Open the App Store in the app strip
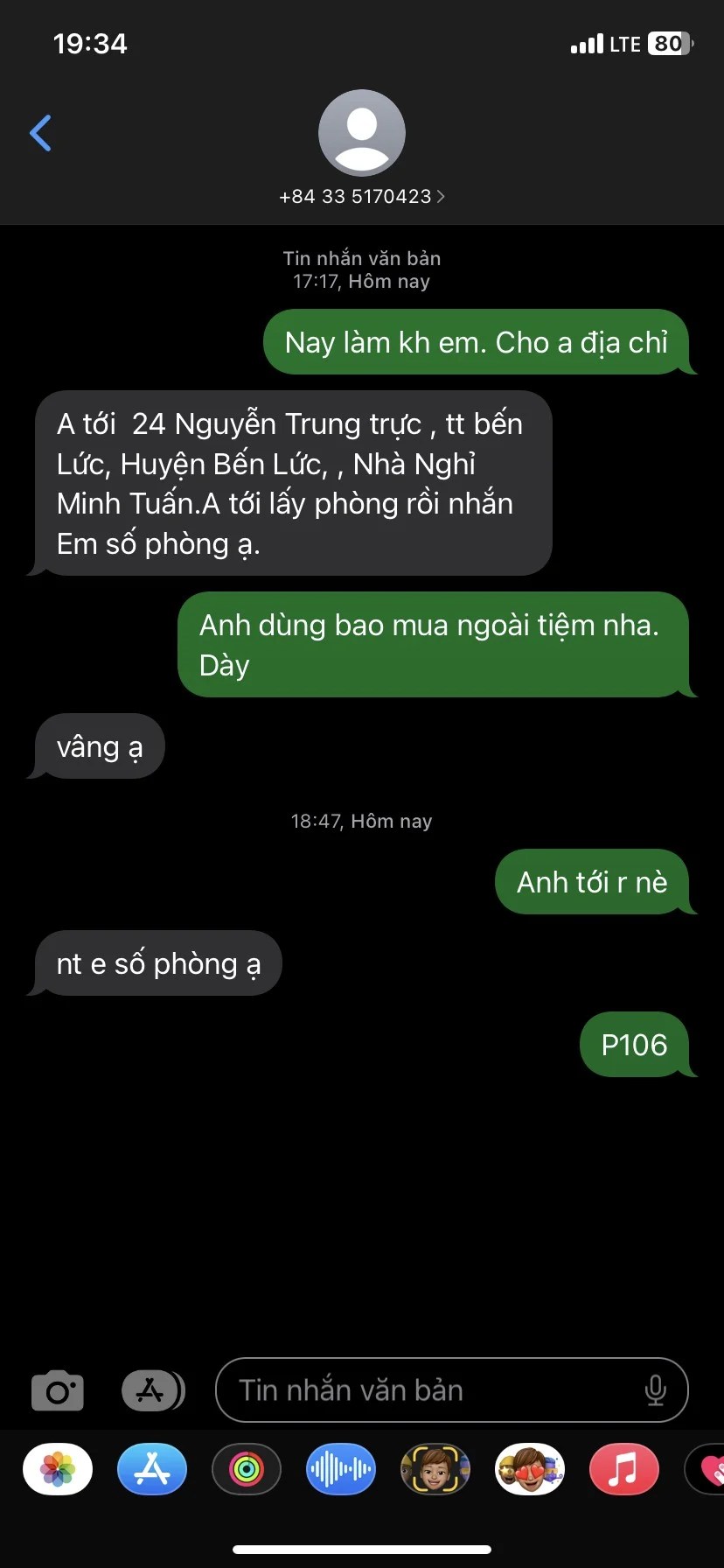 [x=152, y=1469]
